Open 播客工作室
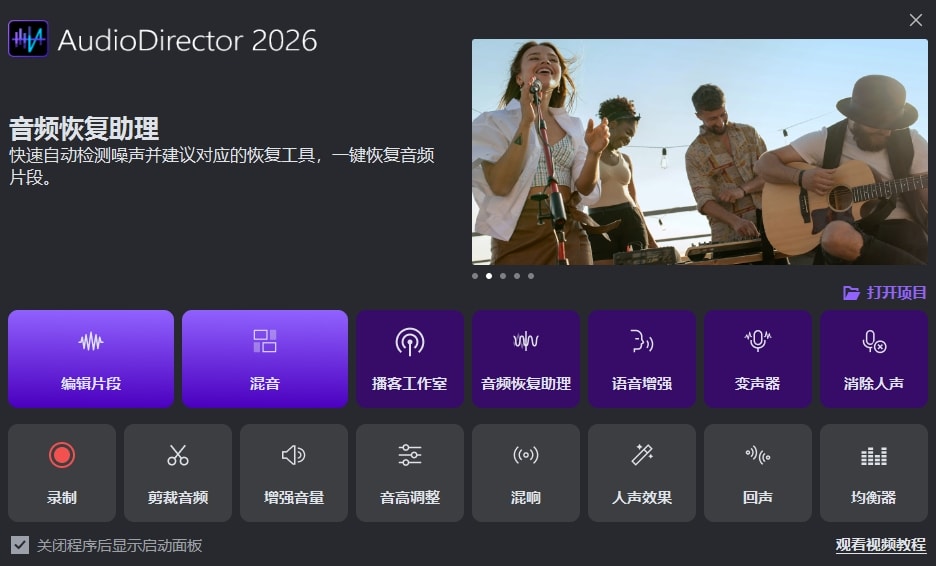Viewport: 936px width, 566px height. click(409, 358)
